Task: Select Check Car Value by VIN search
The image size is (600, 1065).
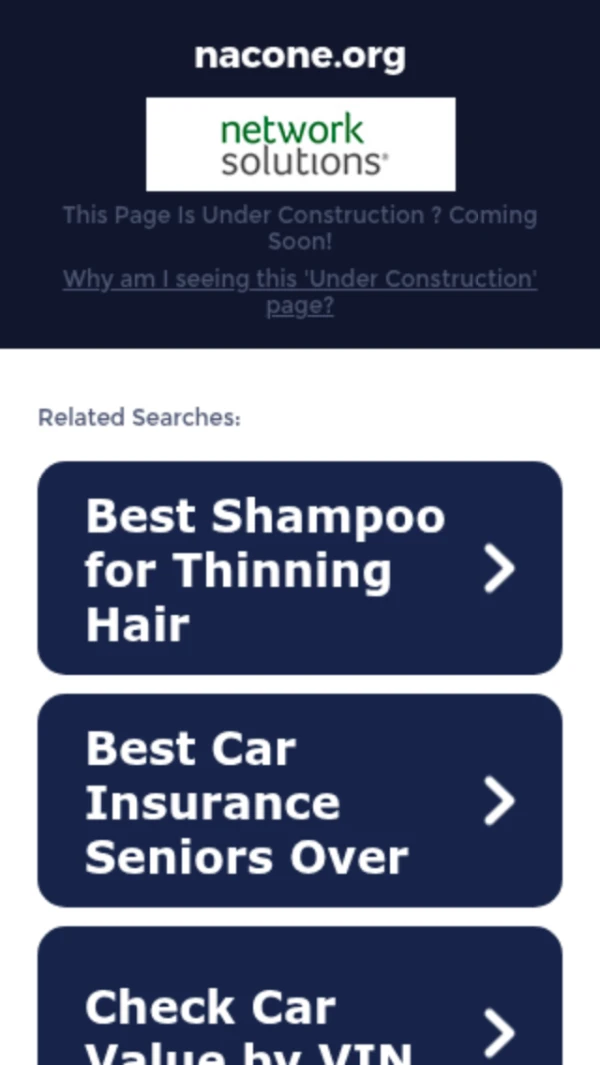Action: pos(299,1010)
